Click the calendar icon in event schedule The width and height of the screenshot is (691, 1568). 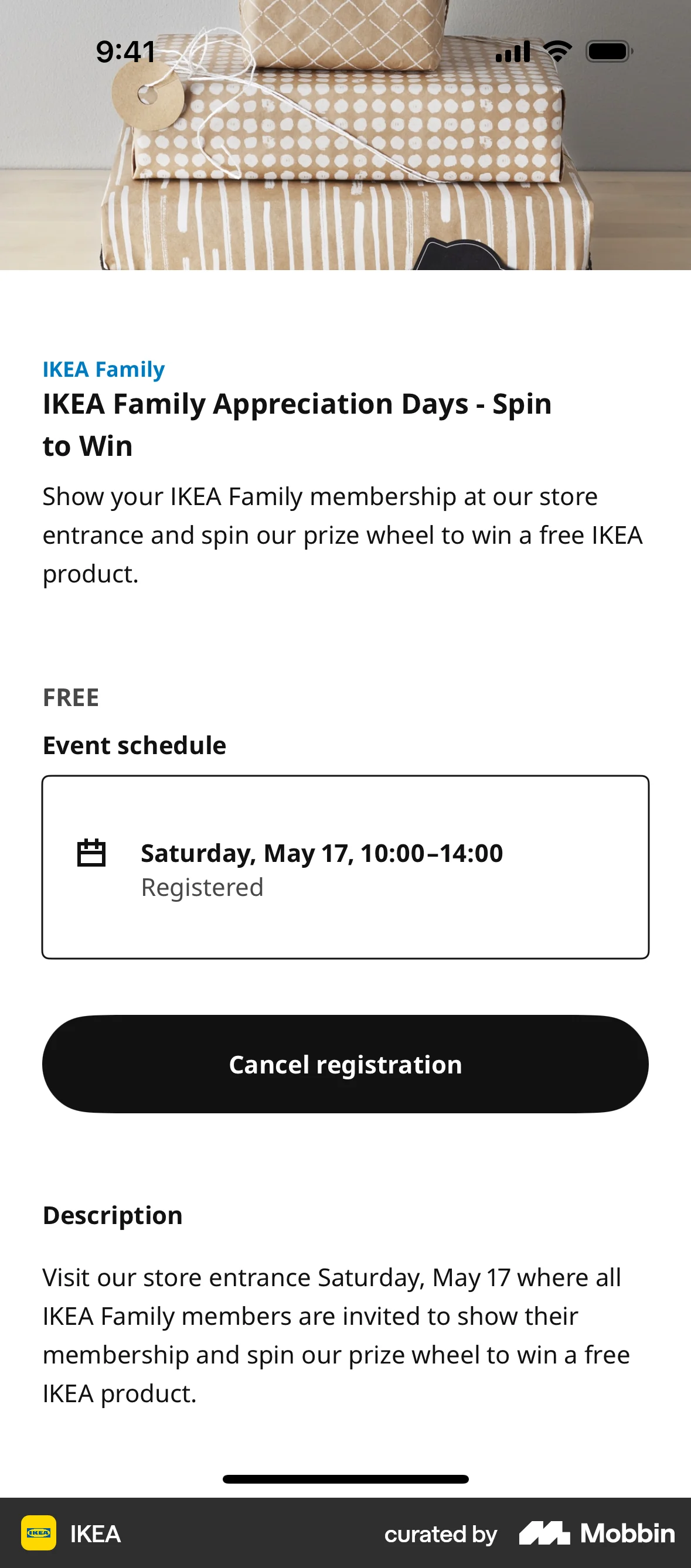(x=91, y=854)
